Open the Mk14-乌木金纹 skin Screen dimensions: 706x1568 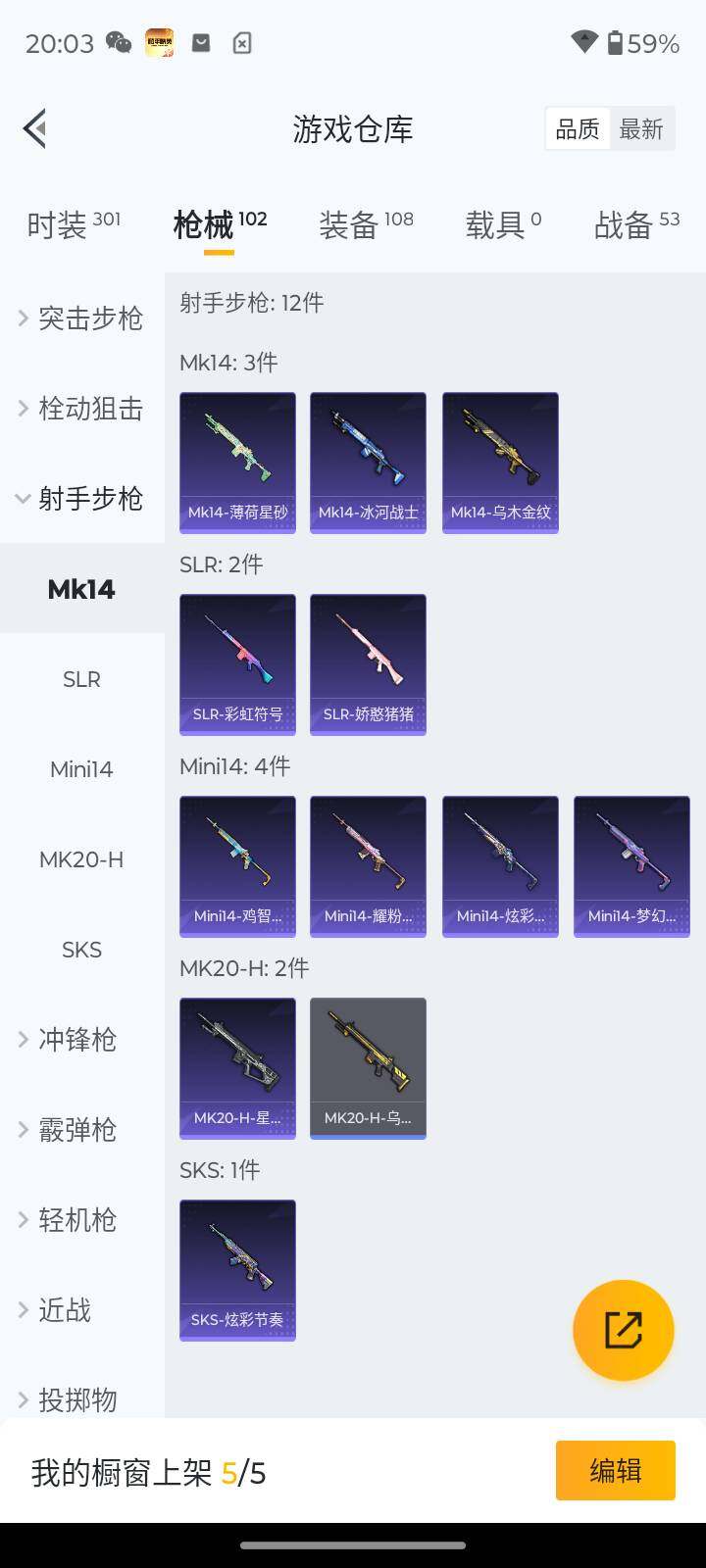point(500,463)
